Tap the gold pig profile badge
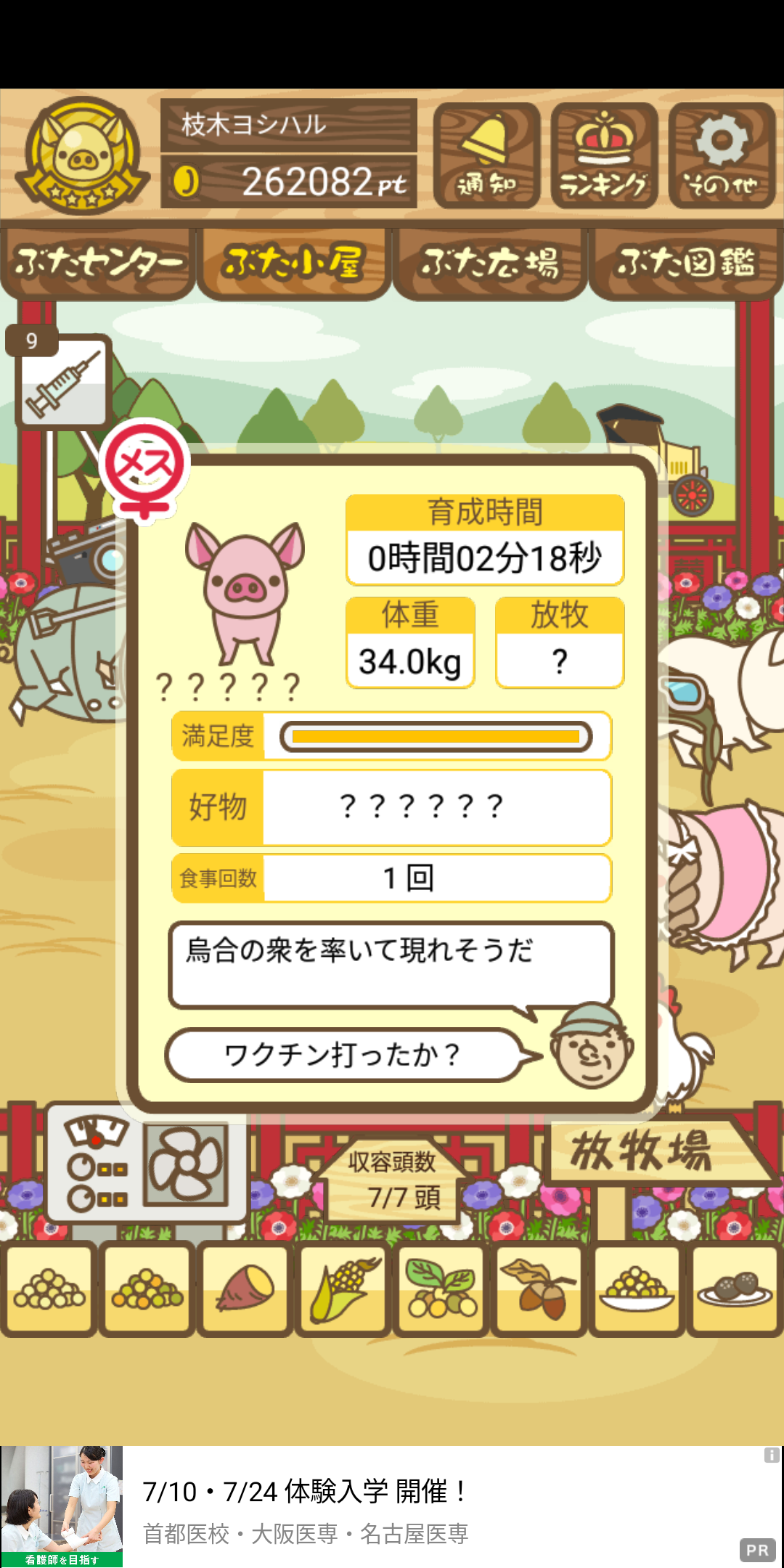This screenshot has width=784, height=1568. click(82, 155)
